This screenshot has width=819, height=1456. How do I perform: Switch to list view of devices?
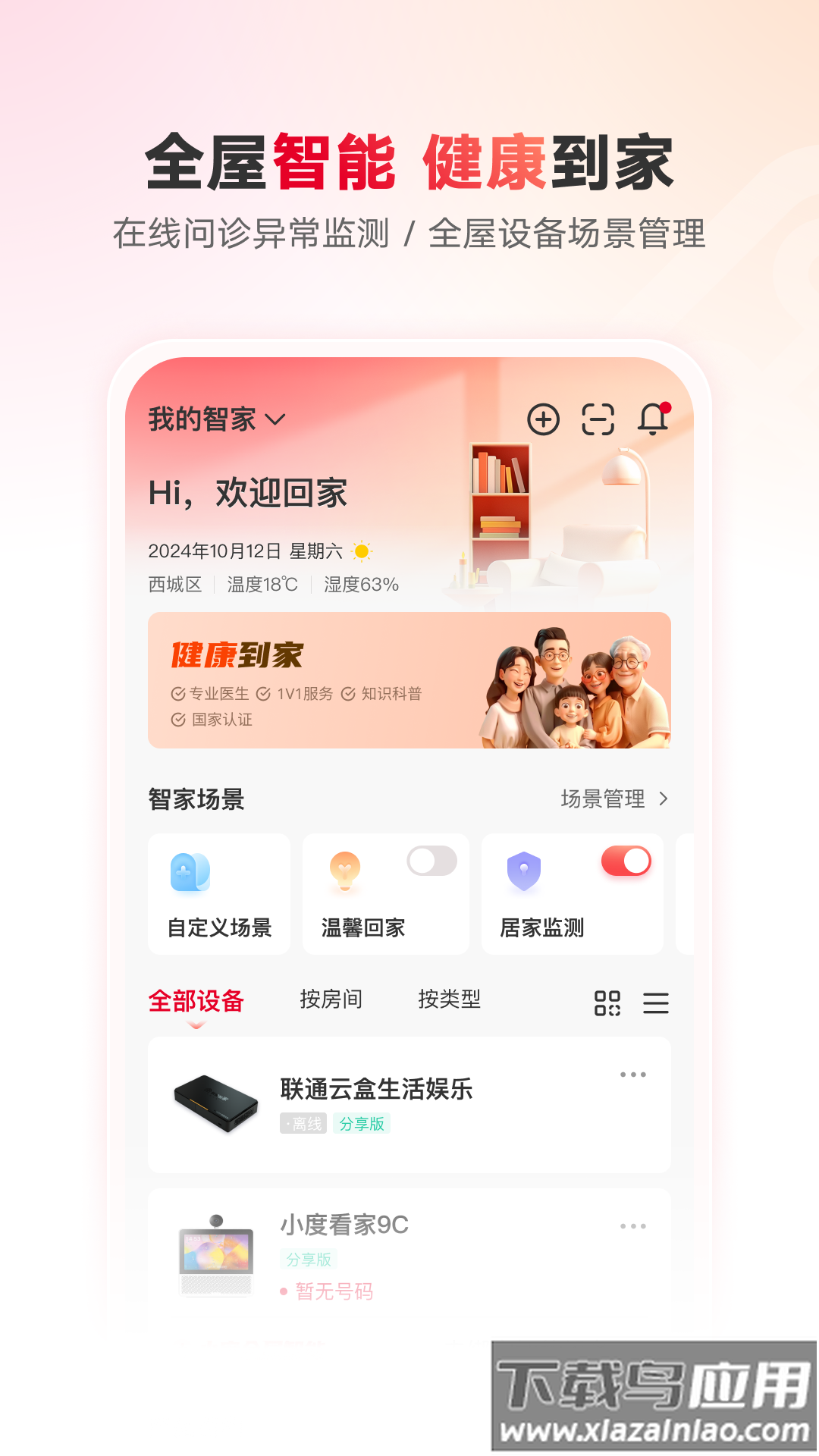(655, 1003)
